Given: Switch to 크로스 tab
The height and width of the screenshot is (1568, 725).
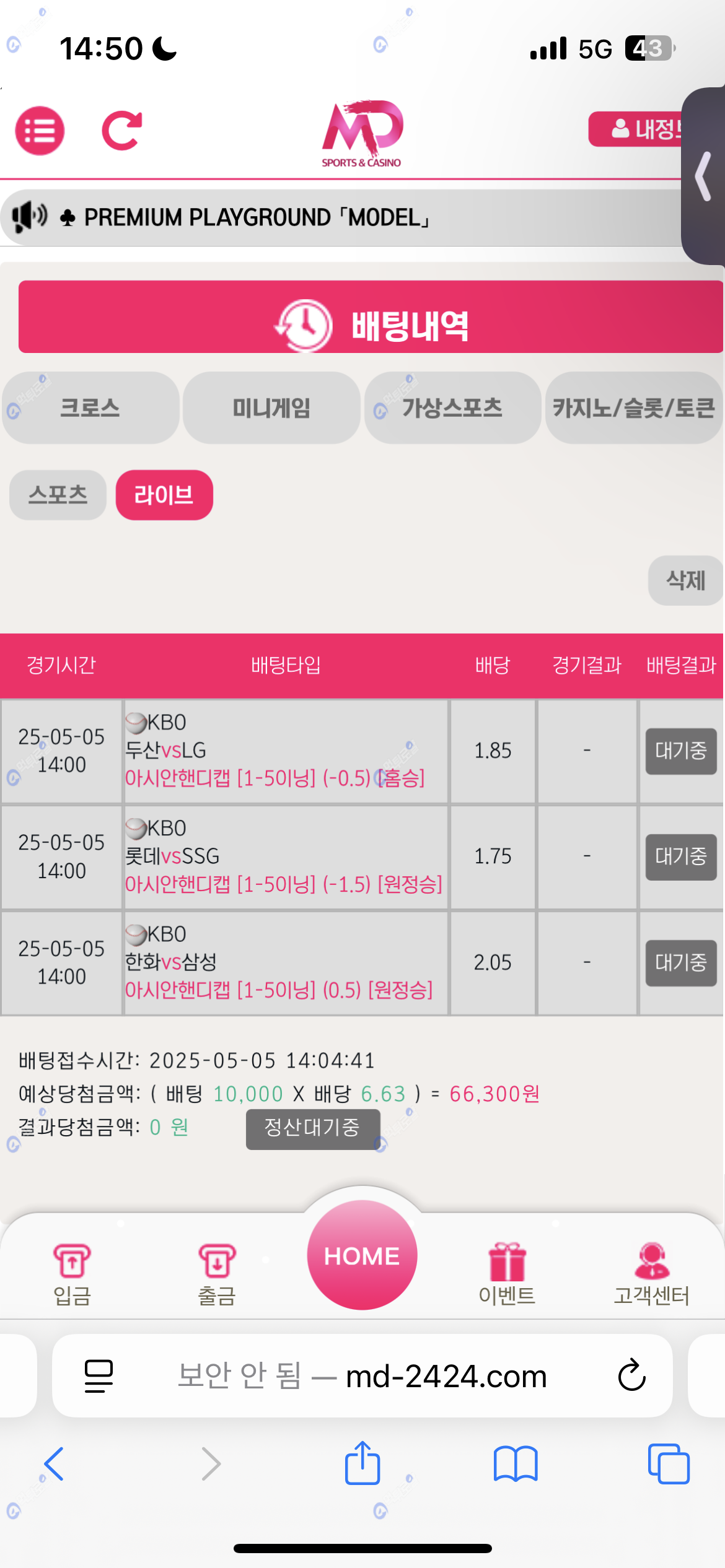Looking at the screenshot, I should 90,408.
